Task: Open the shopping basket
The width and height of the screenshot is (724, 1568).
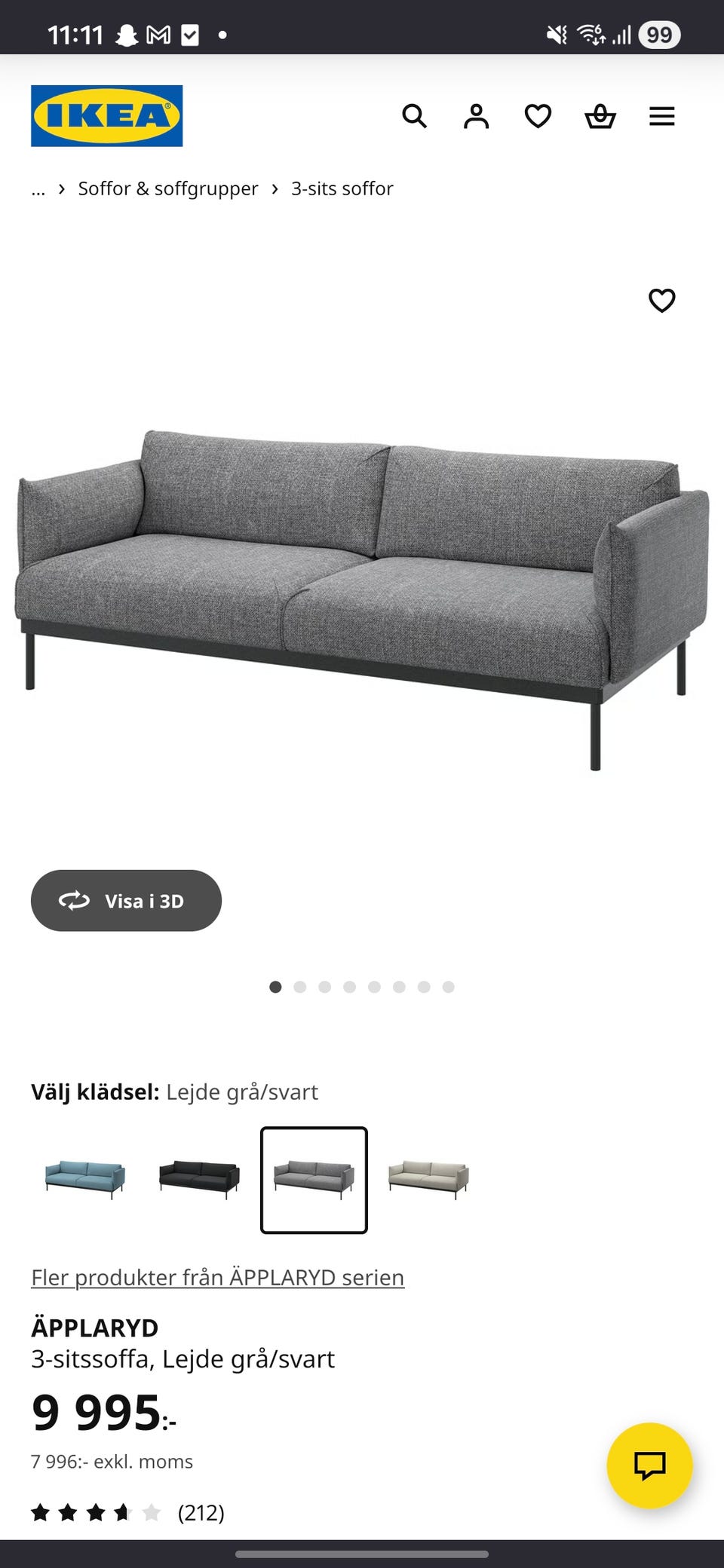Action: (600, 117)
